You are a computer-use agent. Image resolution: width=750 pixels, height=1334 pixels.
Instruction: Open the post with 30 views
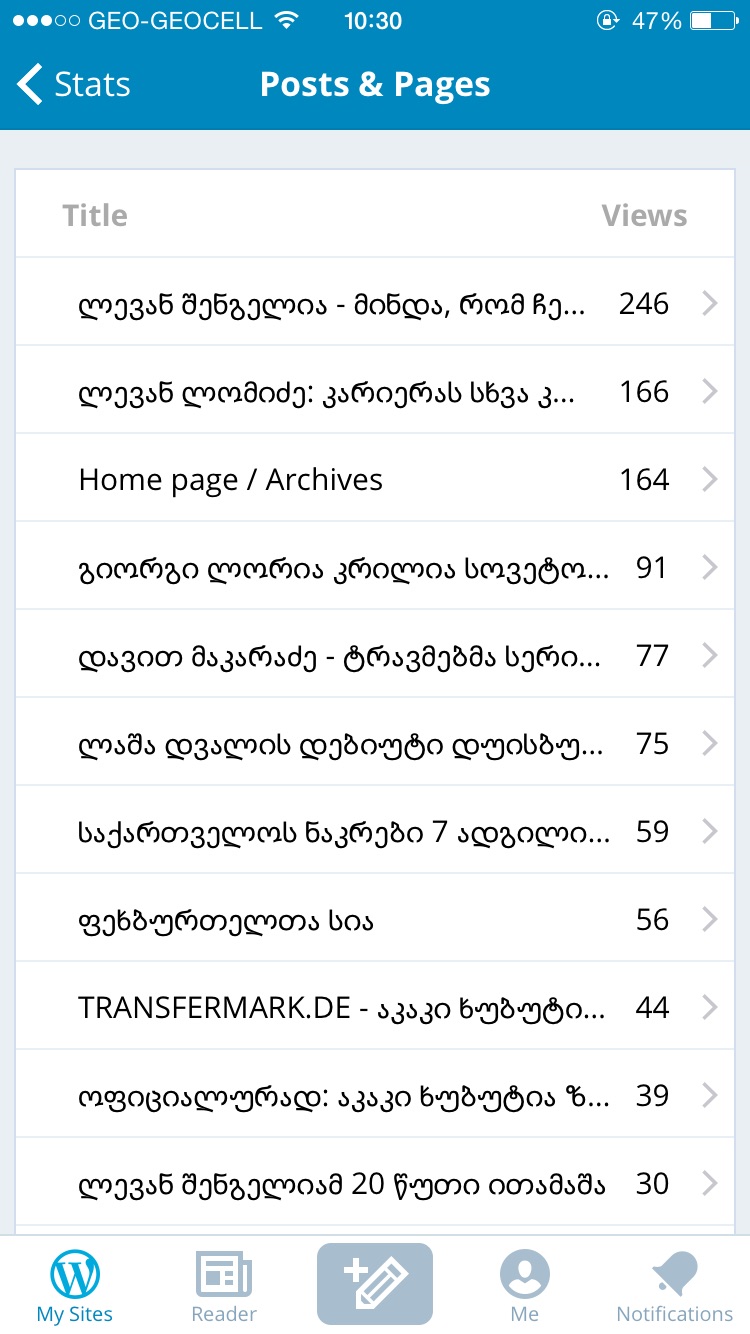pyautogui.click(x=375, y=1184)
